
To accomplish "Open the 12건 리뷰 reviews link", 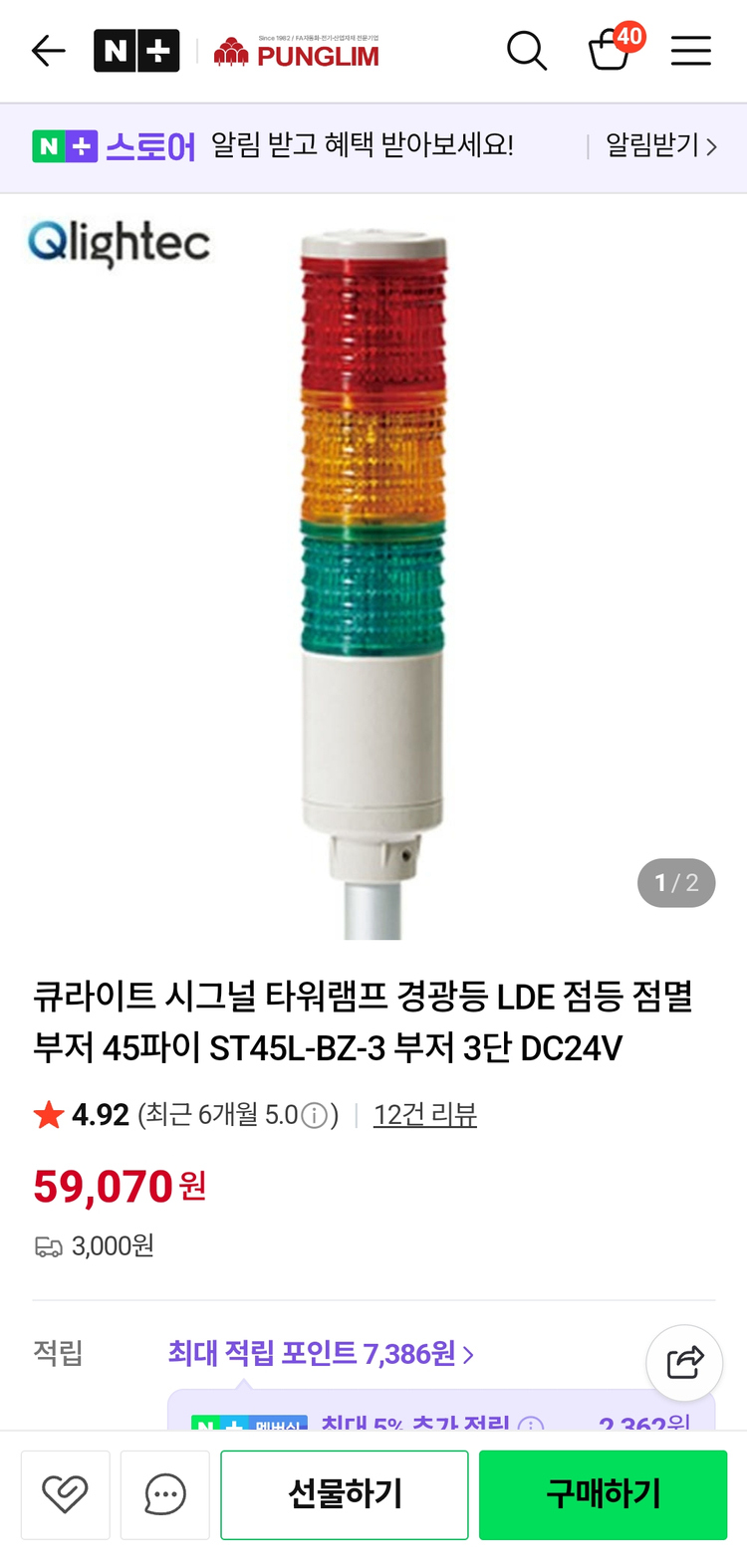I will (424, 1115).
